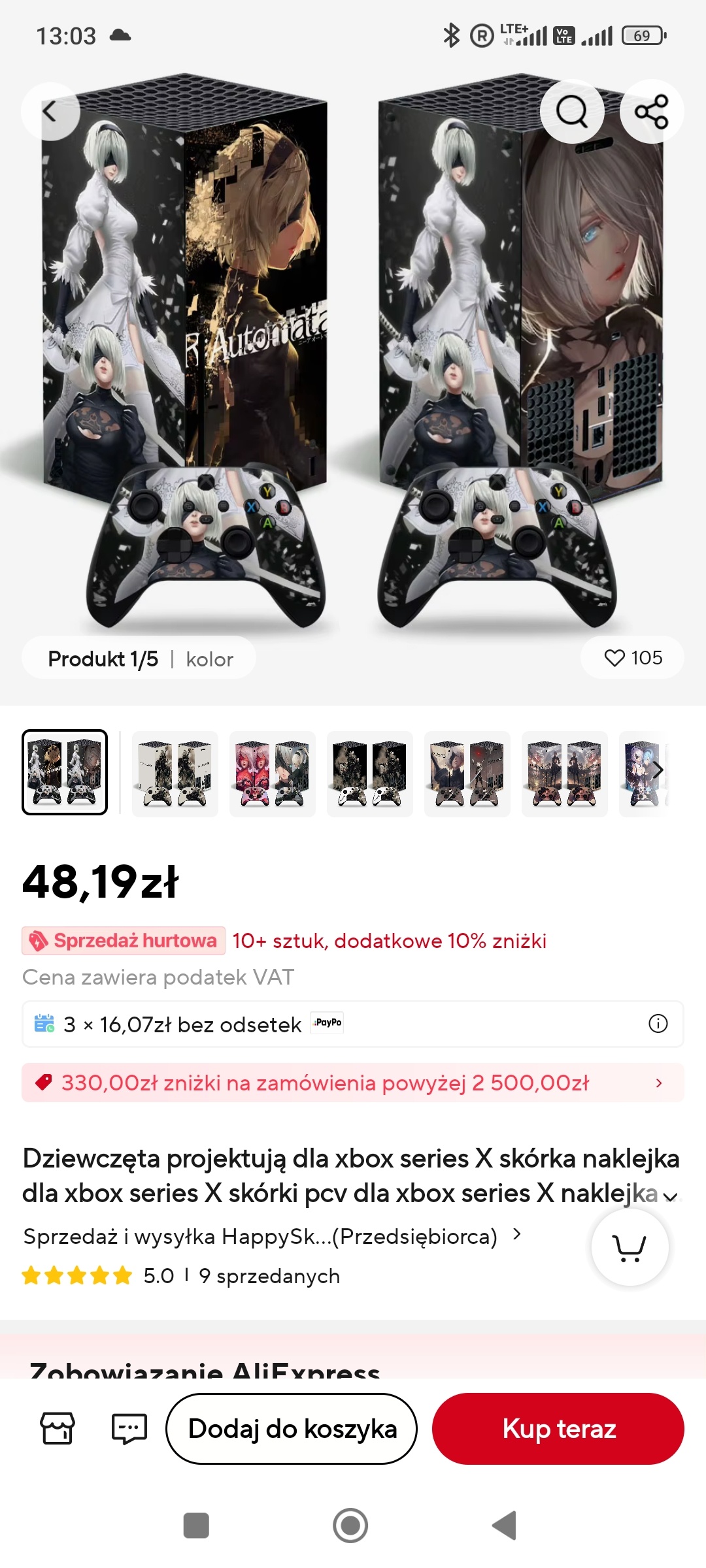Open the 330,00zł discount coupon banner
706x1568 pixels.
(x=353, y=1083)
